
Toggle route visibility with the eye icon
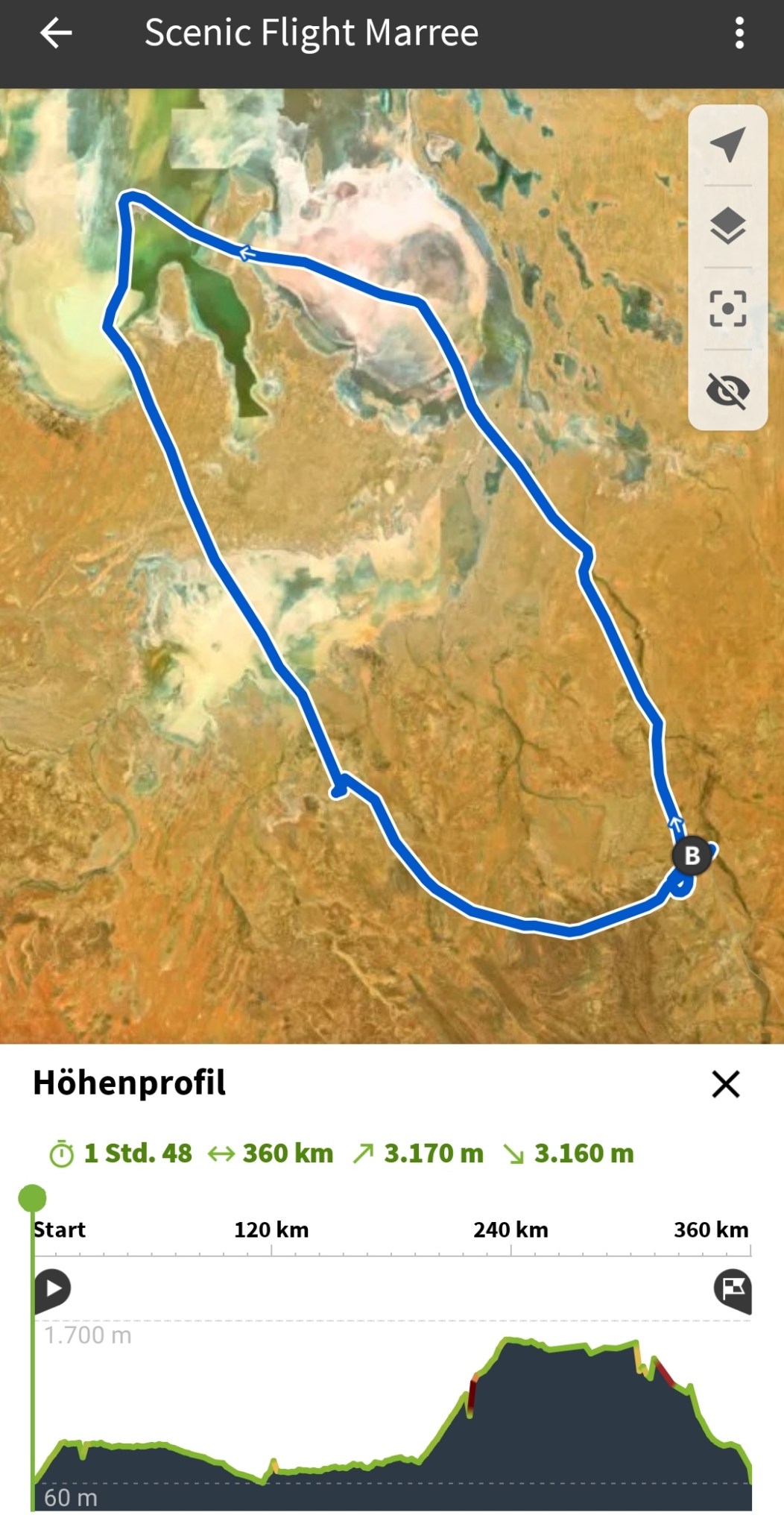(x=727, y=390)
